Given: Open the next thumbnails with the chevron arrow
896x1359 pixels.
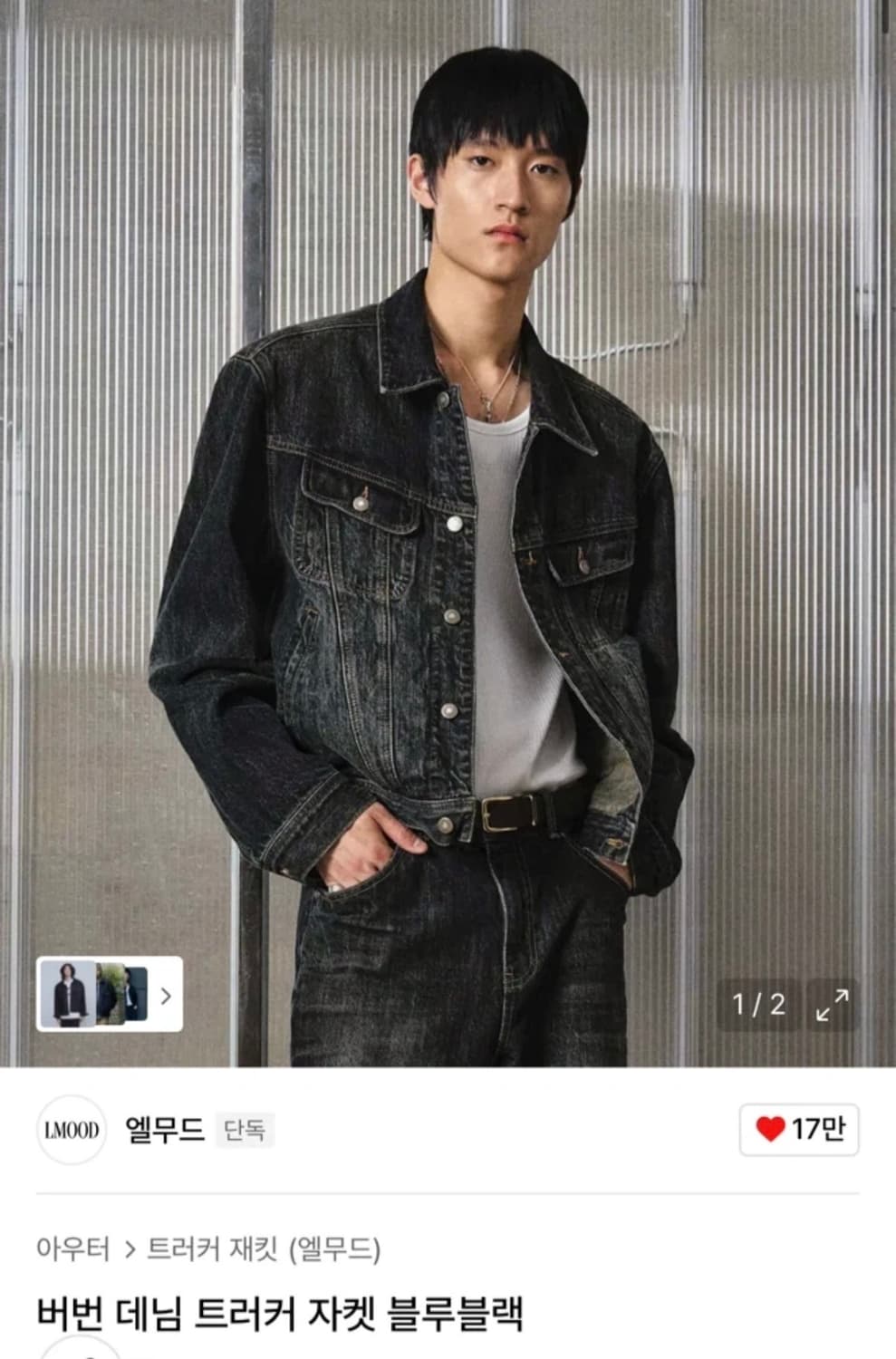Looking at the screenshot, I should click(x=166, y=997).
